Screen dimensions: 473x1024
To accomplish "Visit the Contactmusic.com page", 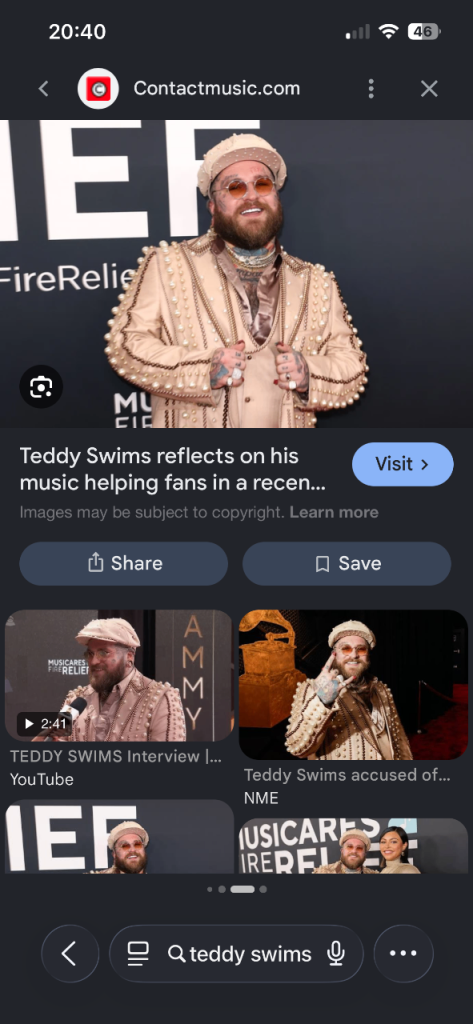I will coord(402,464).
